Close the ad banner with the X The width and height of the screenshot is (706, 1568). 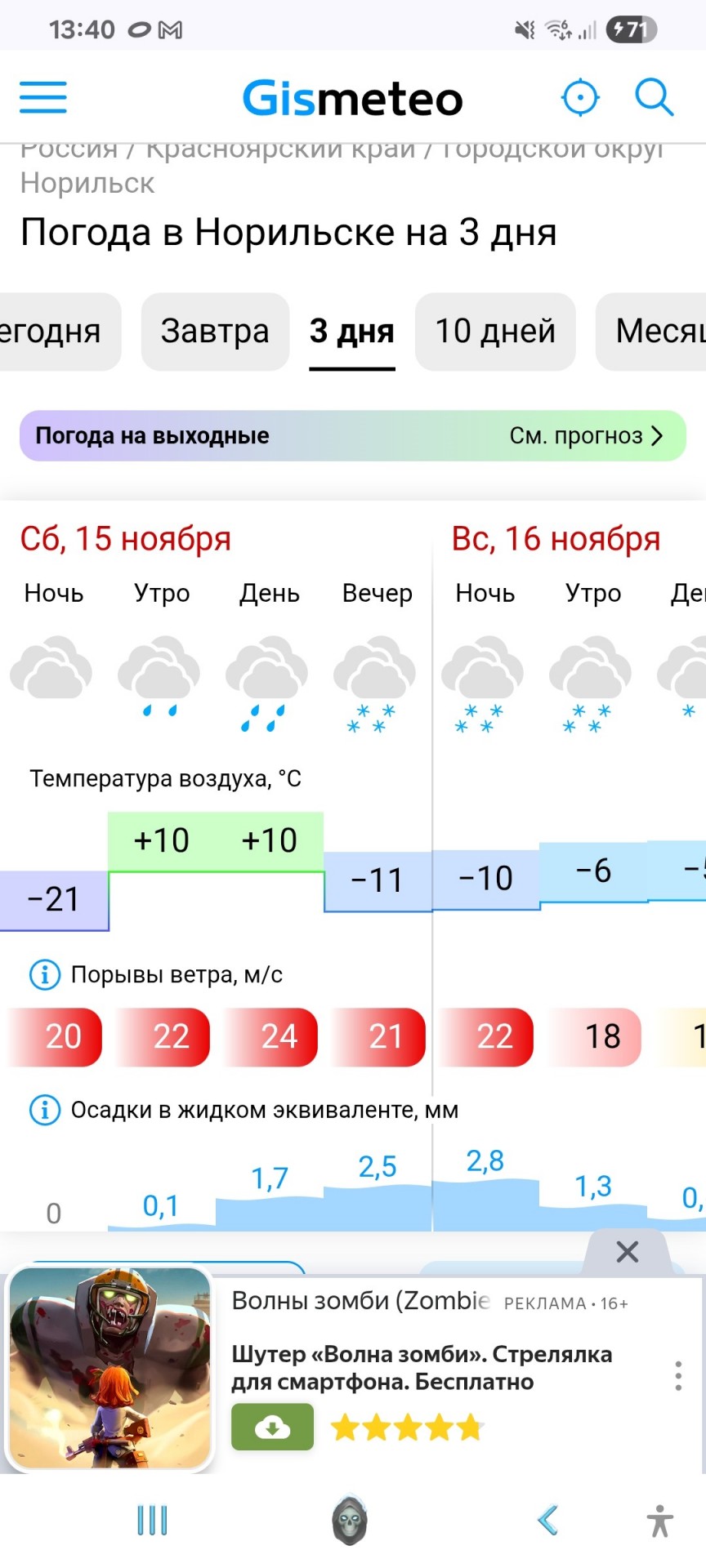627,1252
